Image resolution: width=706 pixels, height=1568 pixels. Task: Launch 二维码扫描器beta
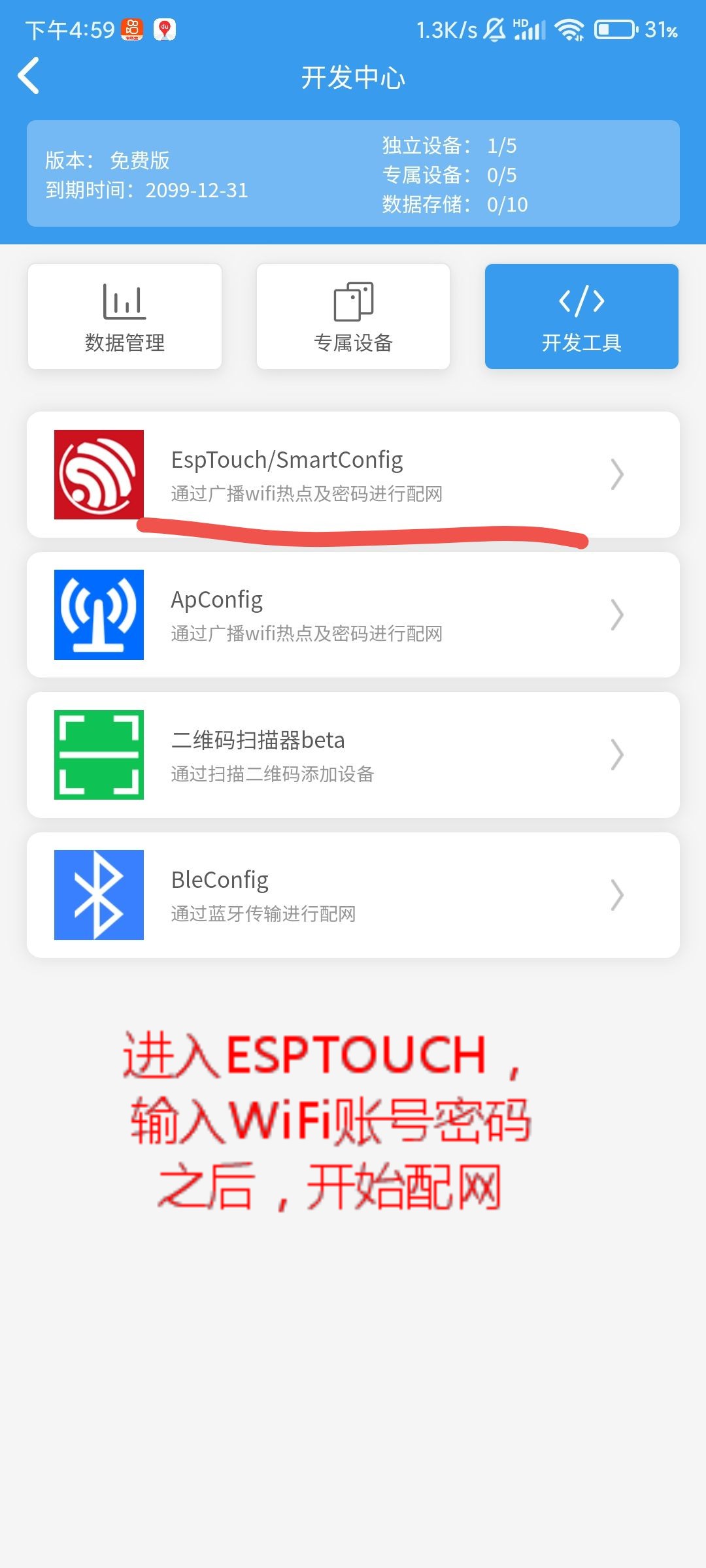(353, 755)
